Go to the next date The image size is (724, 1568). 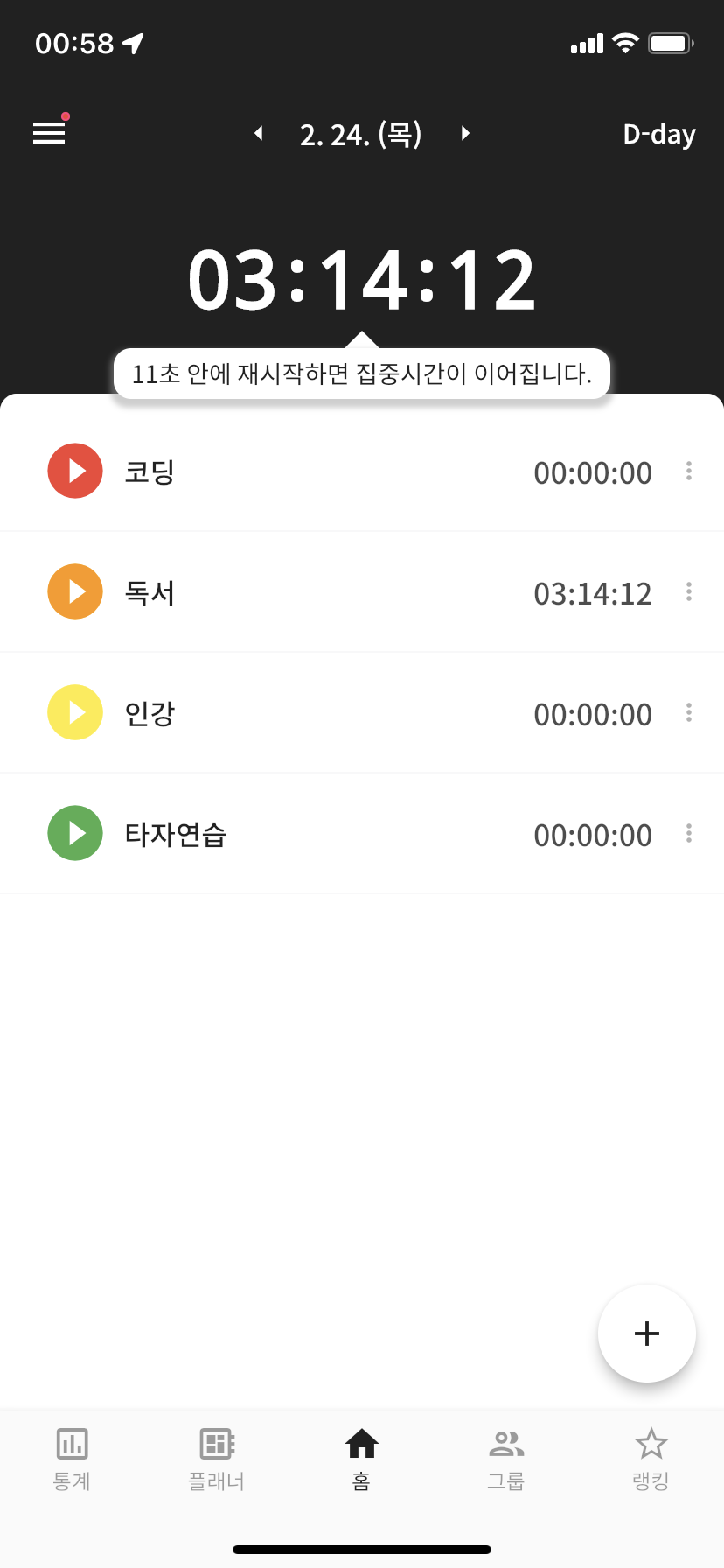point(465,133)
